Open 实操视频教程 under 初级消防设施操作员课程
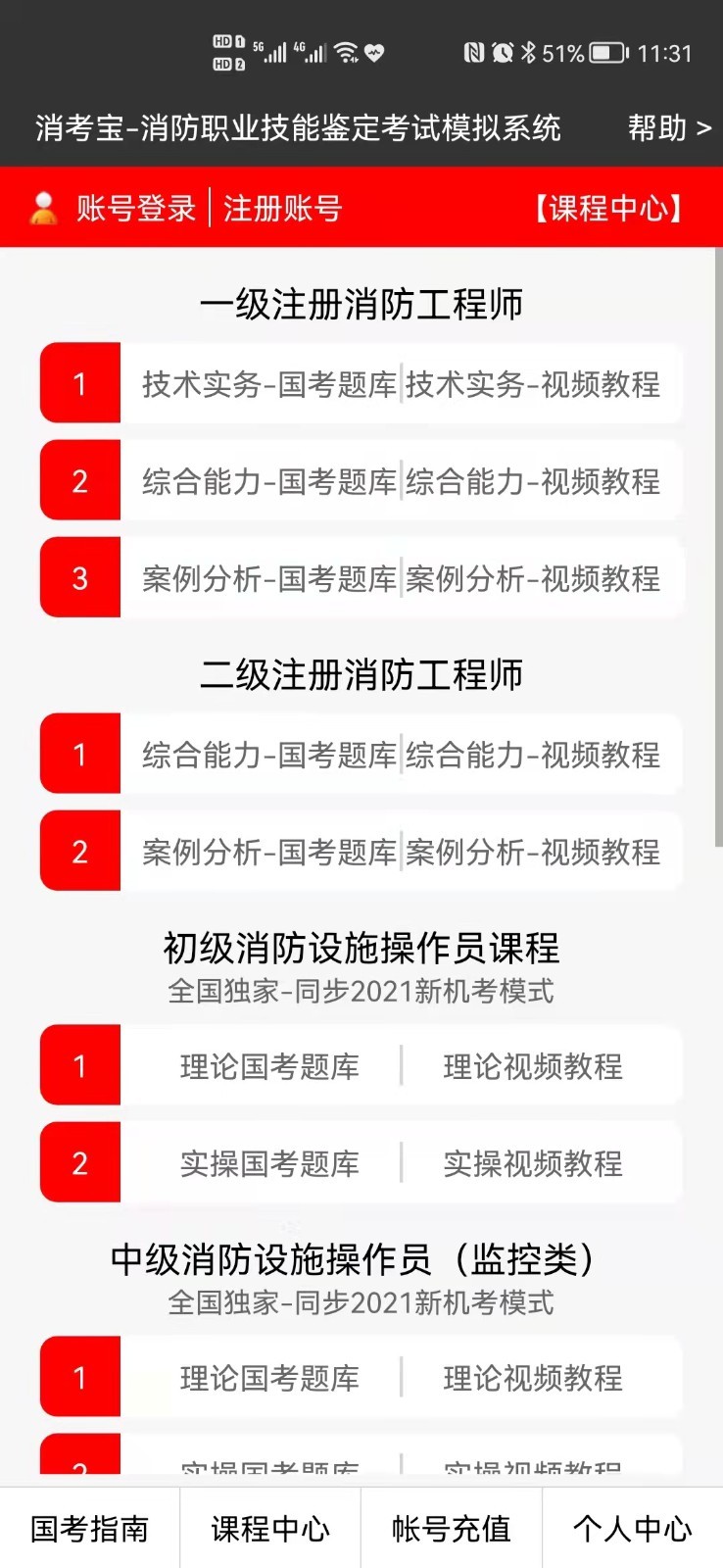Screen dimensions: 723x1568 click(533, 1163)
